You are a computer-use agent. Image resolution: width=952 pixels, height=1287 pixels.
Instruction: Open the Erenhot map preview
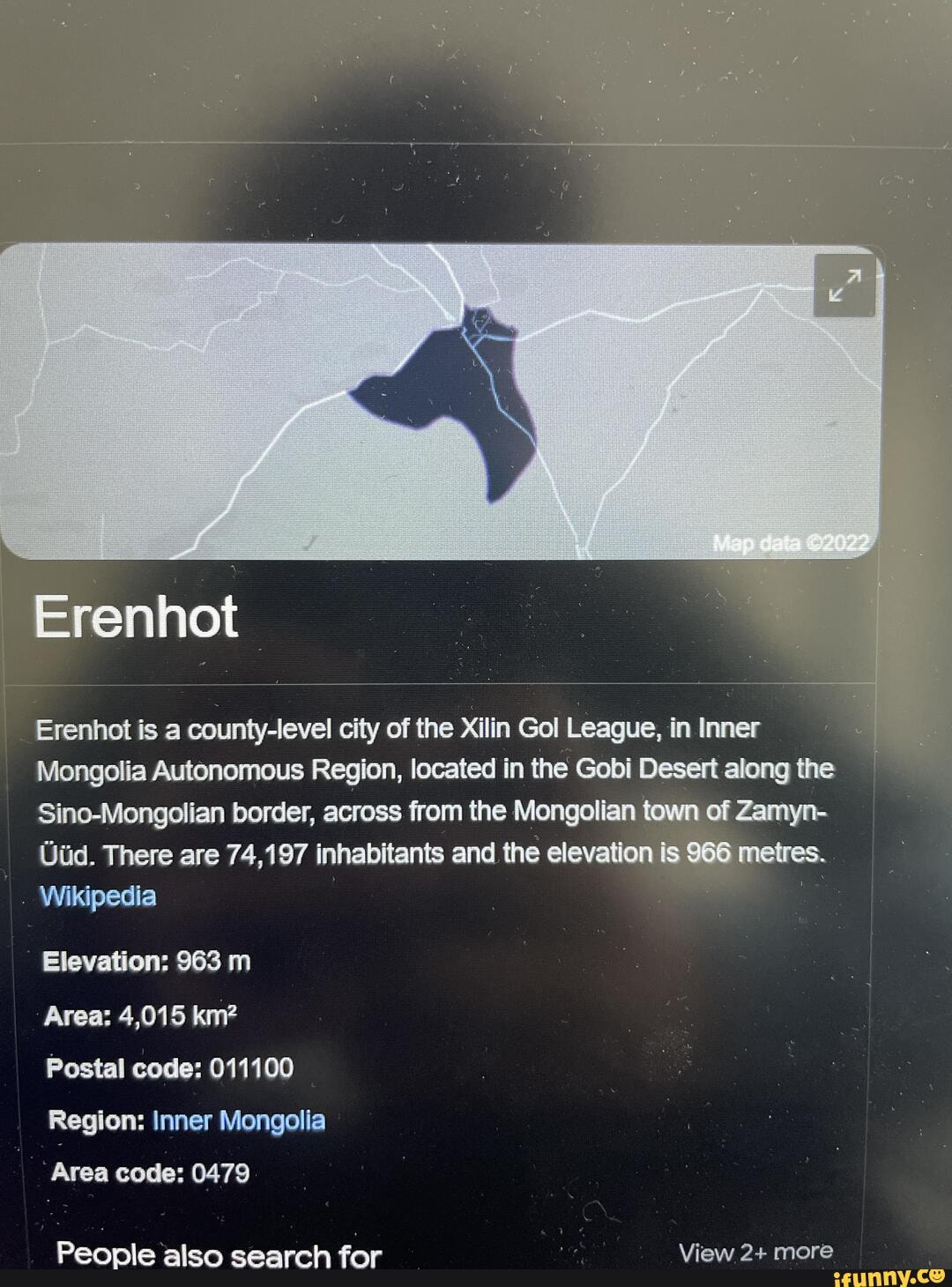(x=441, y=401)
